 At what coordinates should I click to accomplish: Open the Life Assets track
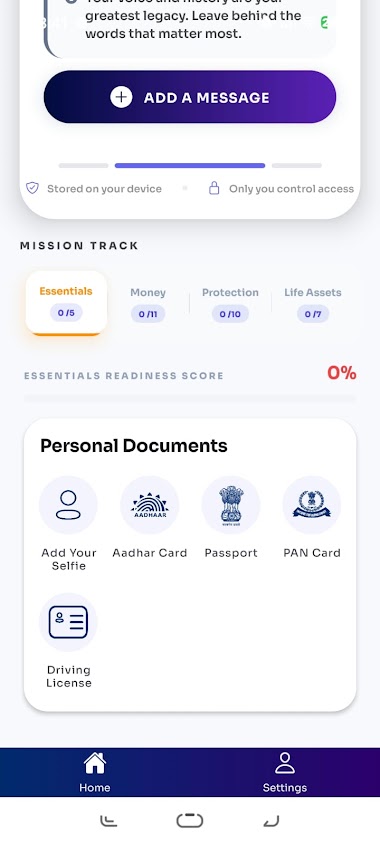(x=313, y=304)
